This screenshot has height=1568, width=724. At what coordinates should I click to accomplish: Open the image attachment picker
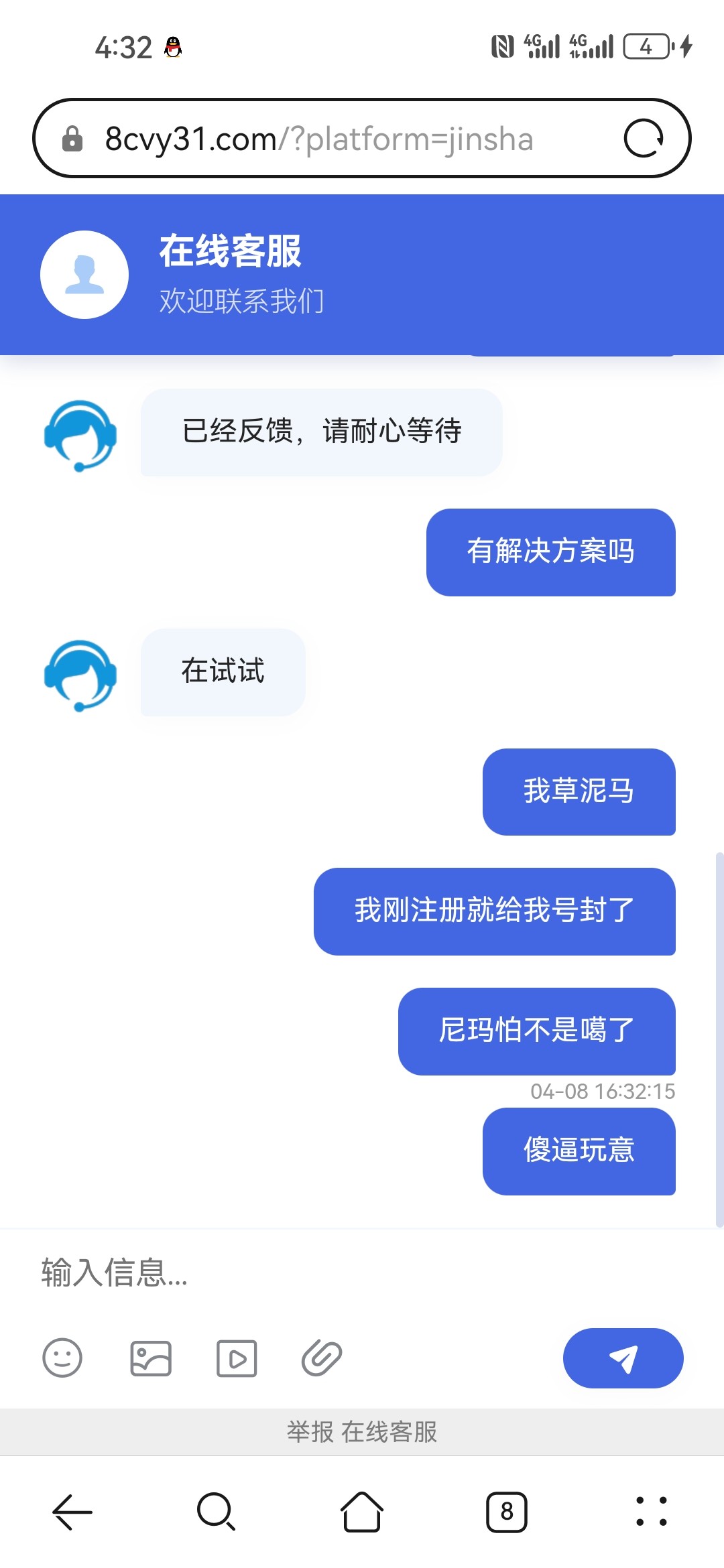150,1358
